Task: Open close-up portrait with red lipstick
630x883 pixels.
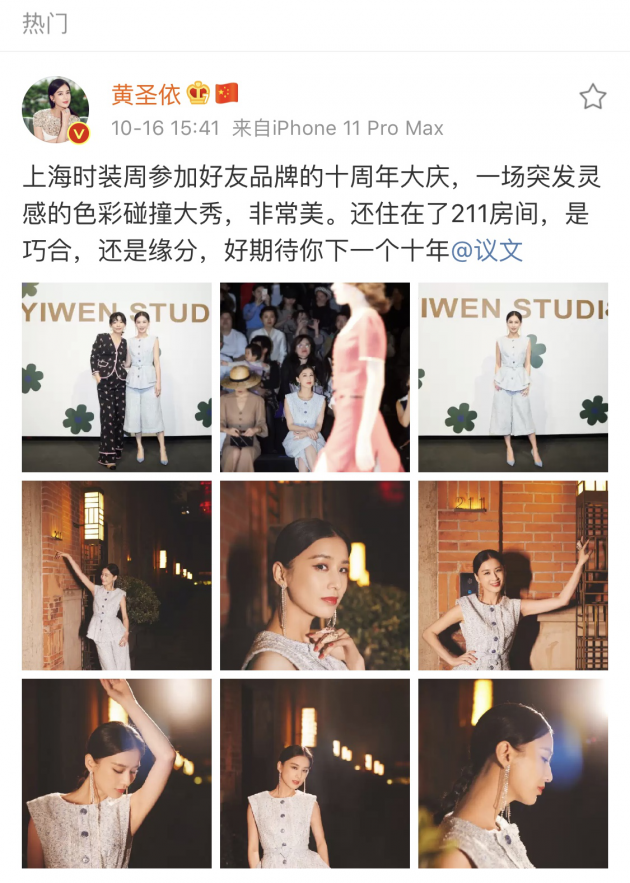Action: (315, 575)
